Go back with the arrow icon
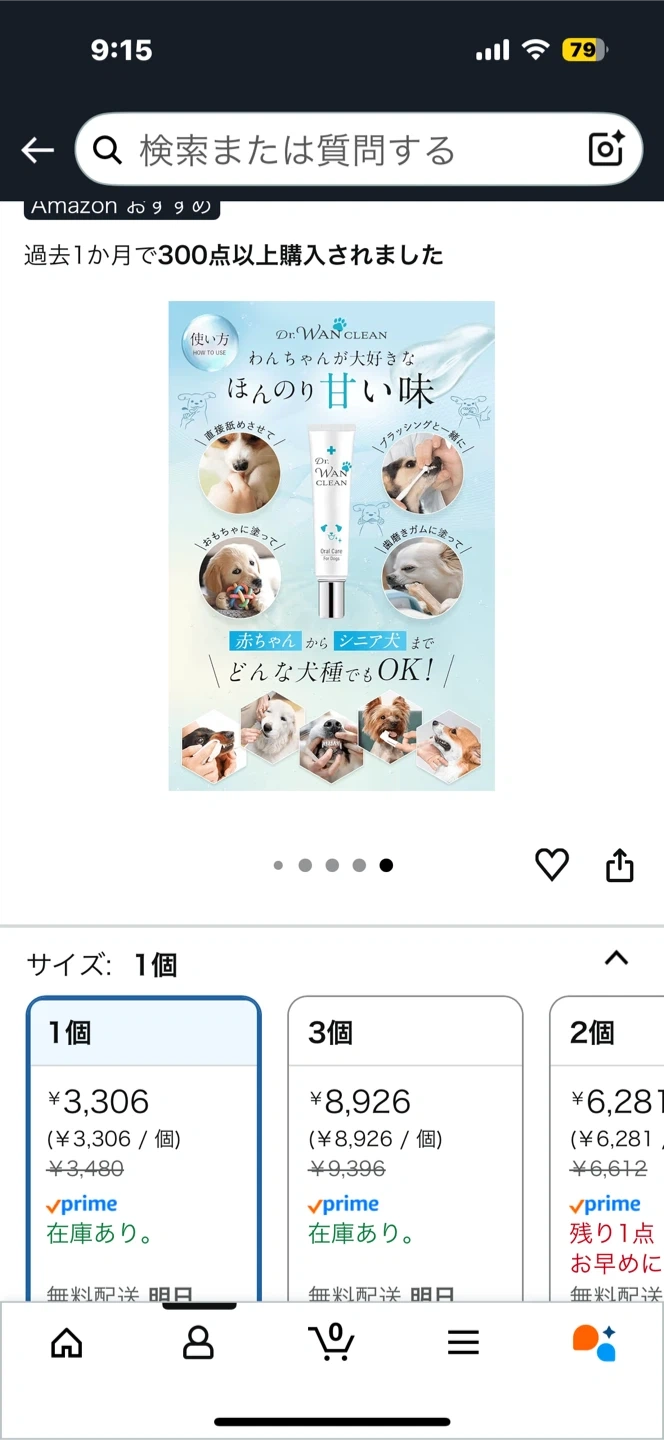This screenshot has height=1440, width=664. (x=38, y=150)
